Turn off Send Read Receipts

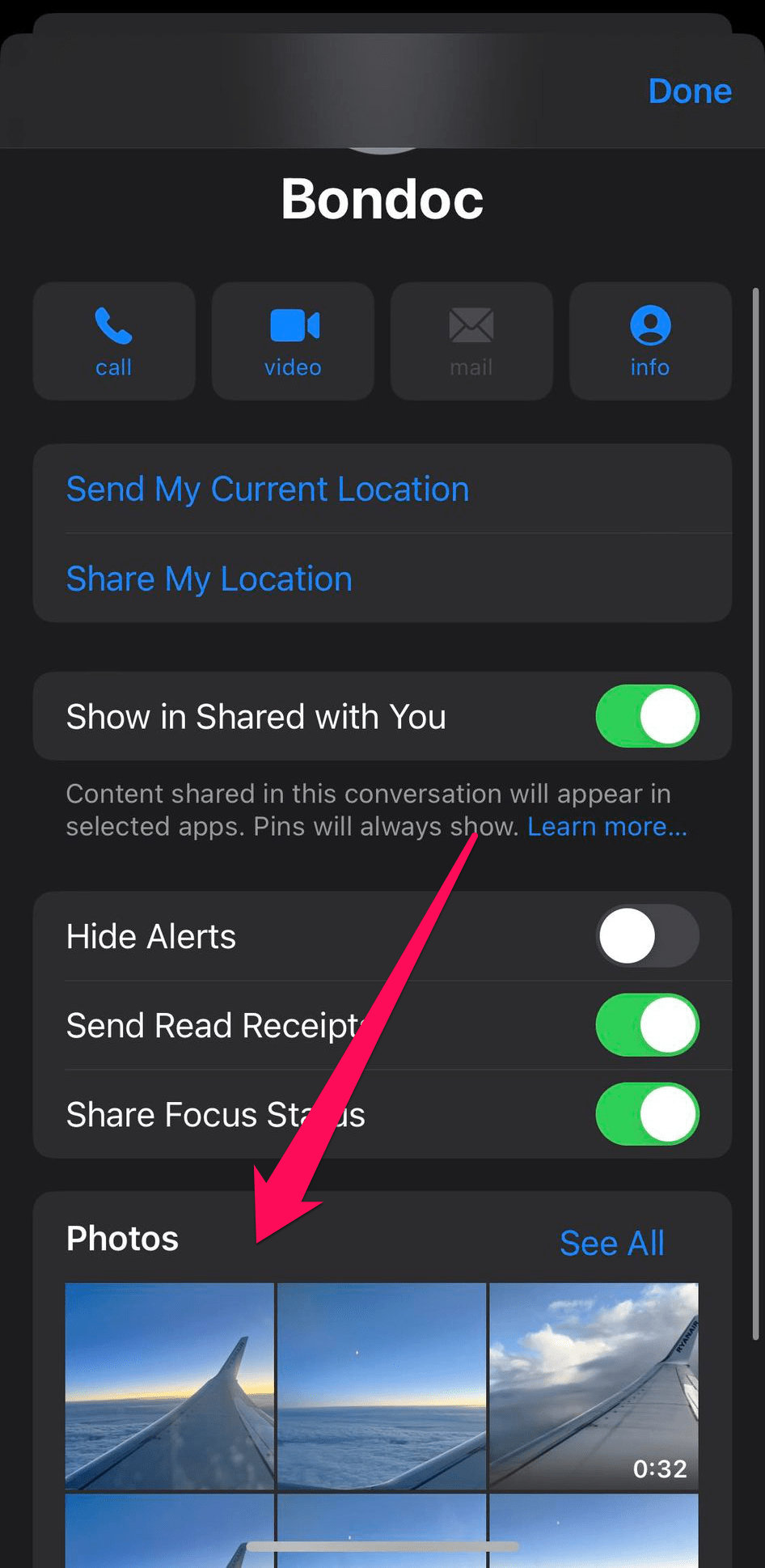[647, 1025]
